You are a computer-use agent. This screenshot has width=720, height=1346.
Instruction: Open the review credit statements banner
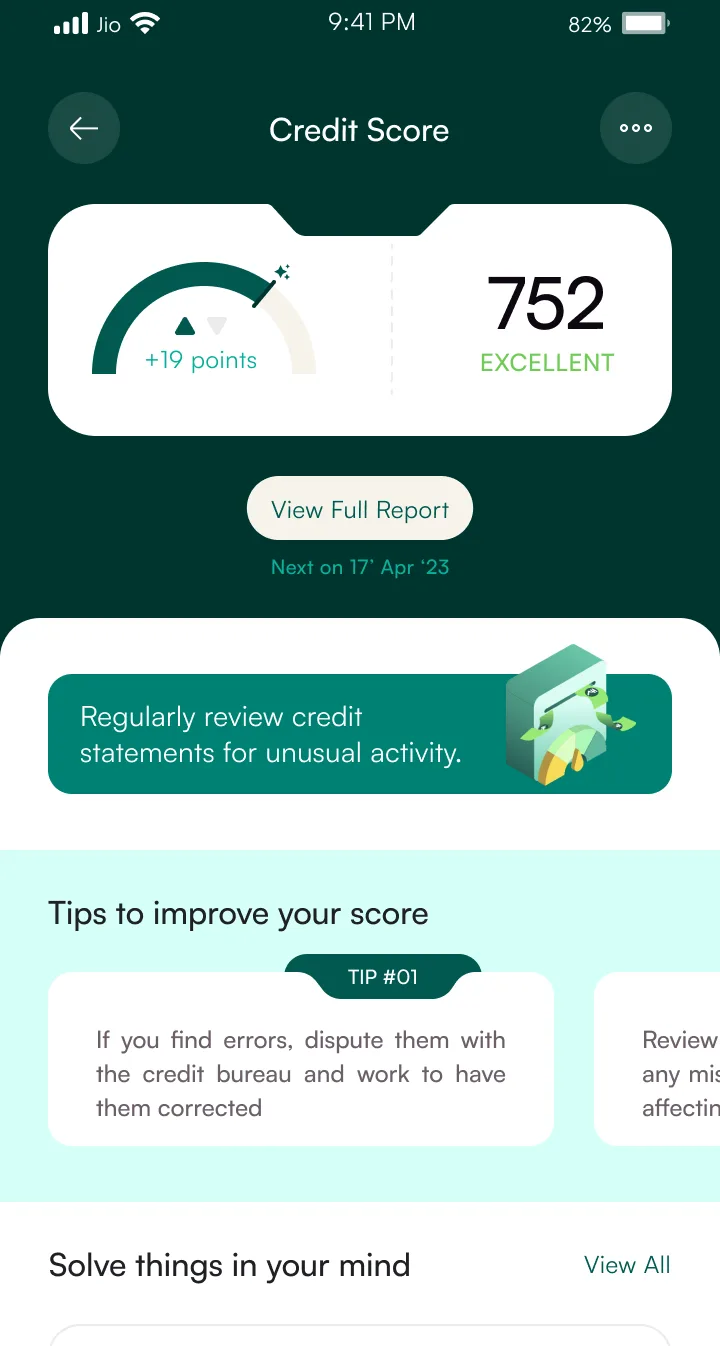(x=360, y=733)
